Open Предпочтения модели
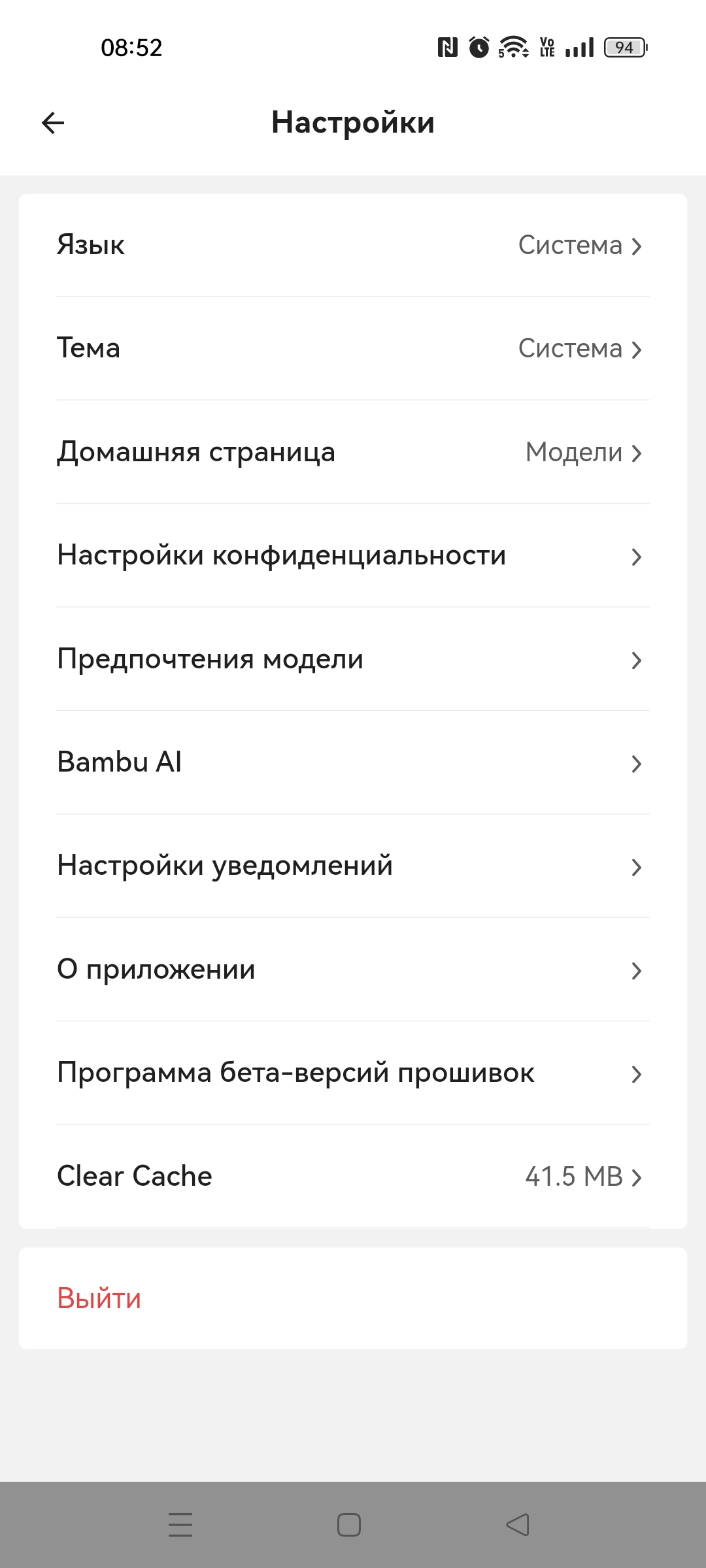 353,659
